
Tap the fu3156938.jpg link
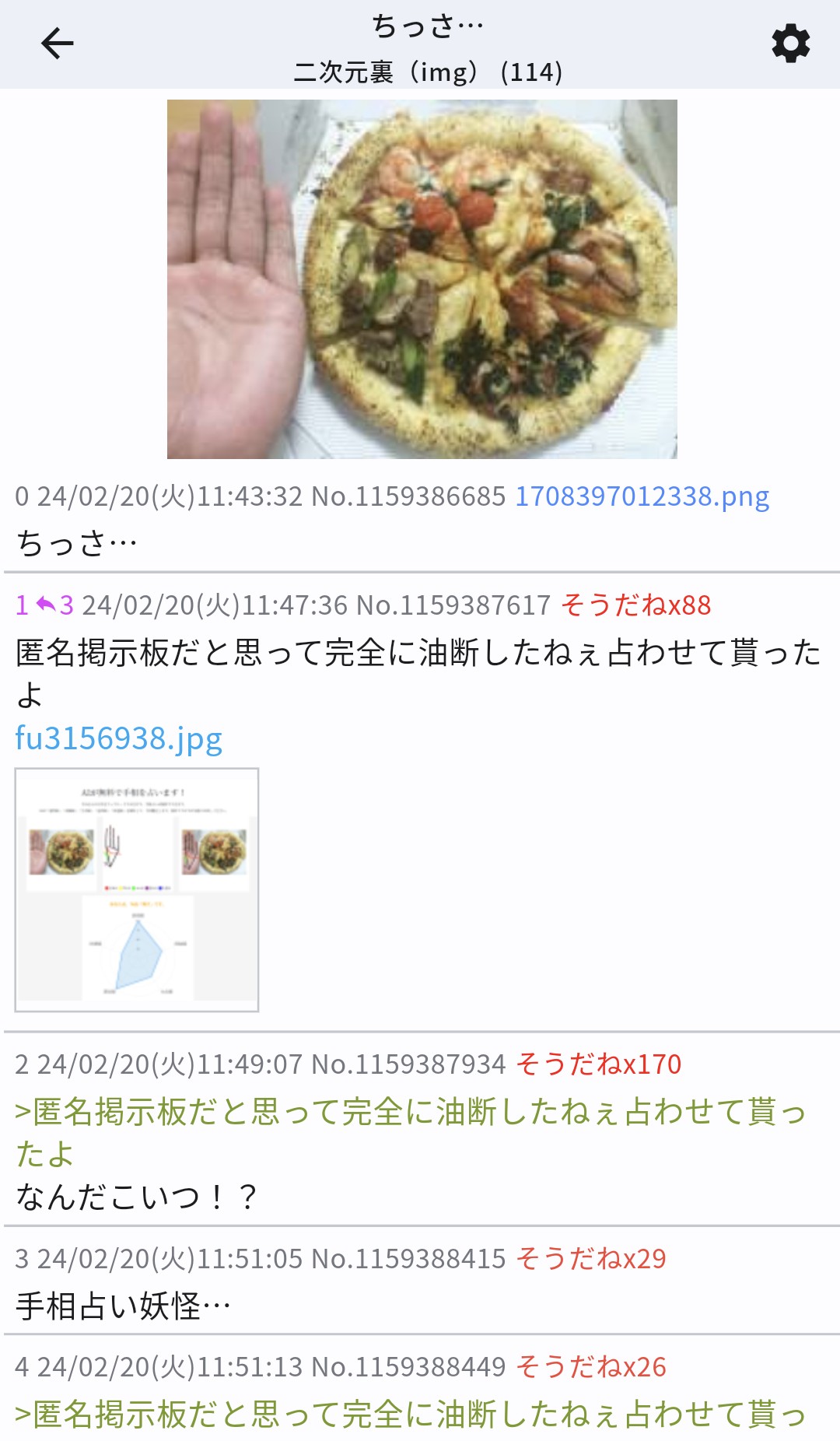pos(119,738)
